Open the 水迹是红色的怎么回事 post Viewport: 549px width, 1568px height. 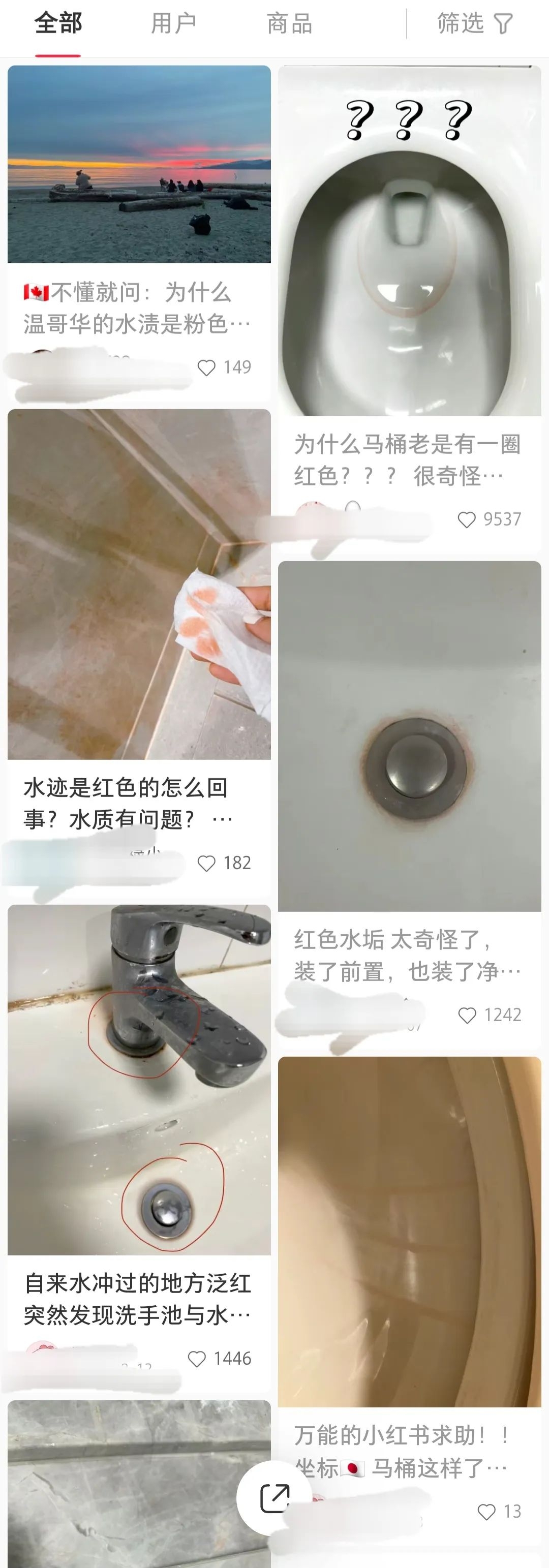click(x=139, y=585)
